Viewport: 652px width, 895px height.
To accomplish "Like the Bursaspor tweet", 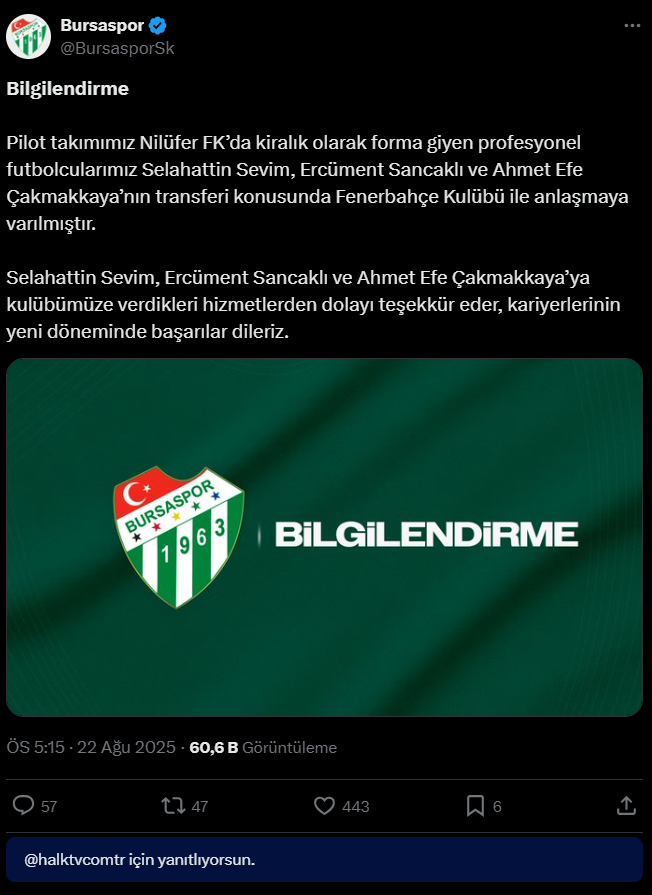I will tap(324, 805).
